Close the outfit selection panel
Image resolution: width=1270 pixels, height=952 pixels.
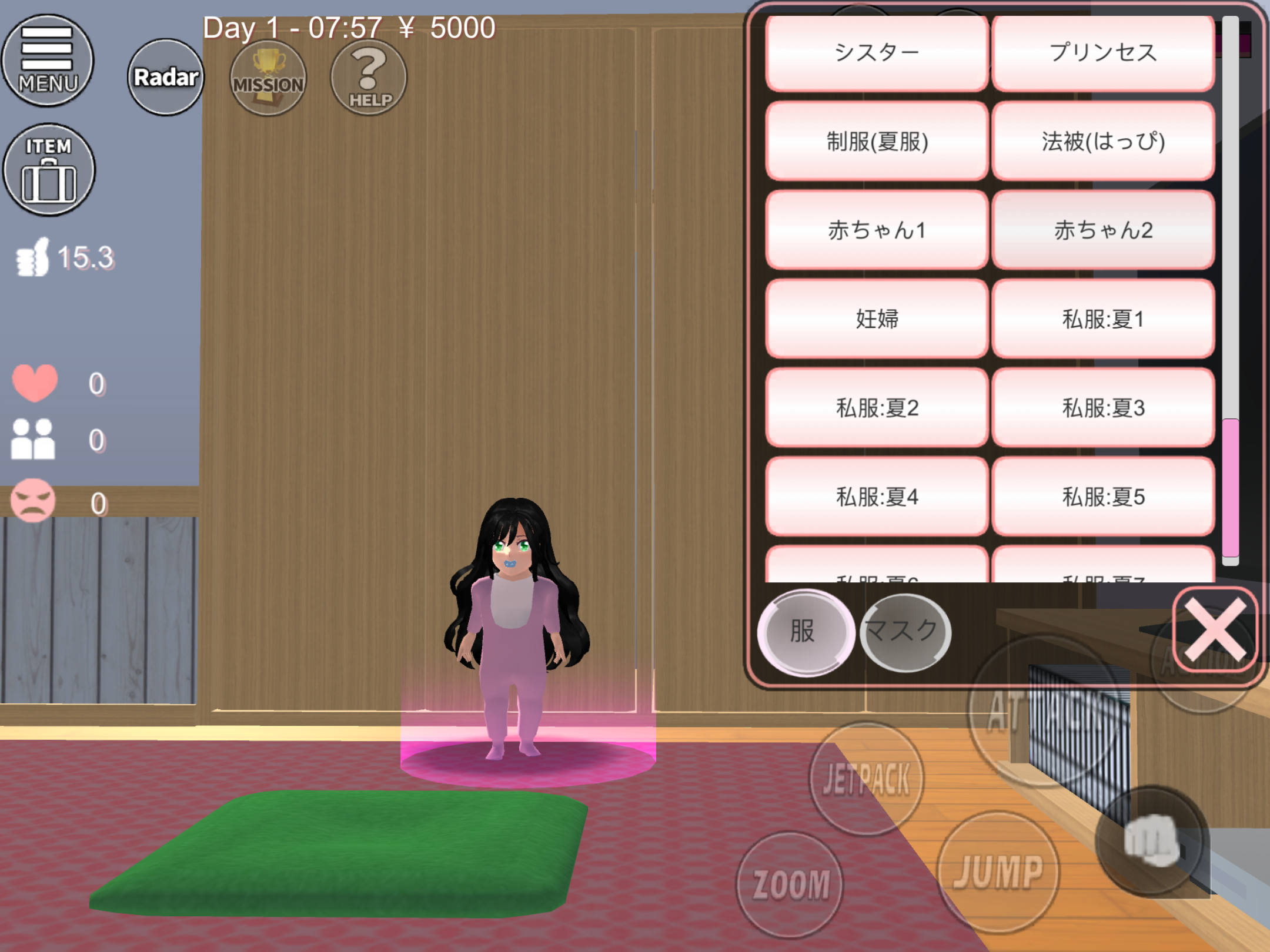coord(1215,629)
